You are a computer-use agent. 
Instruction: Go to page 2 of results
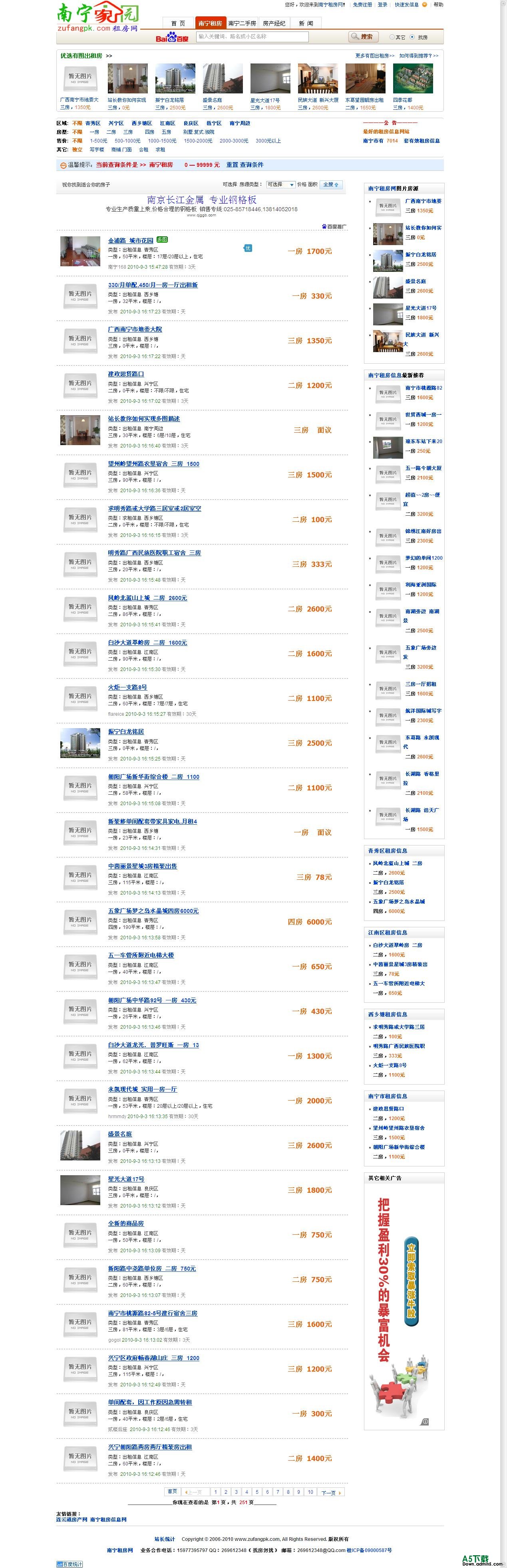click(x=225, y=1492)
